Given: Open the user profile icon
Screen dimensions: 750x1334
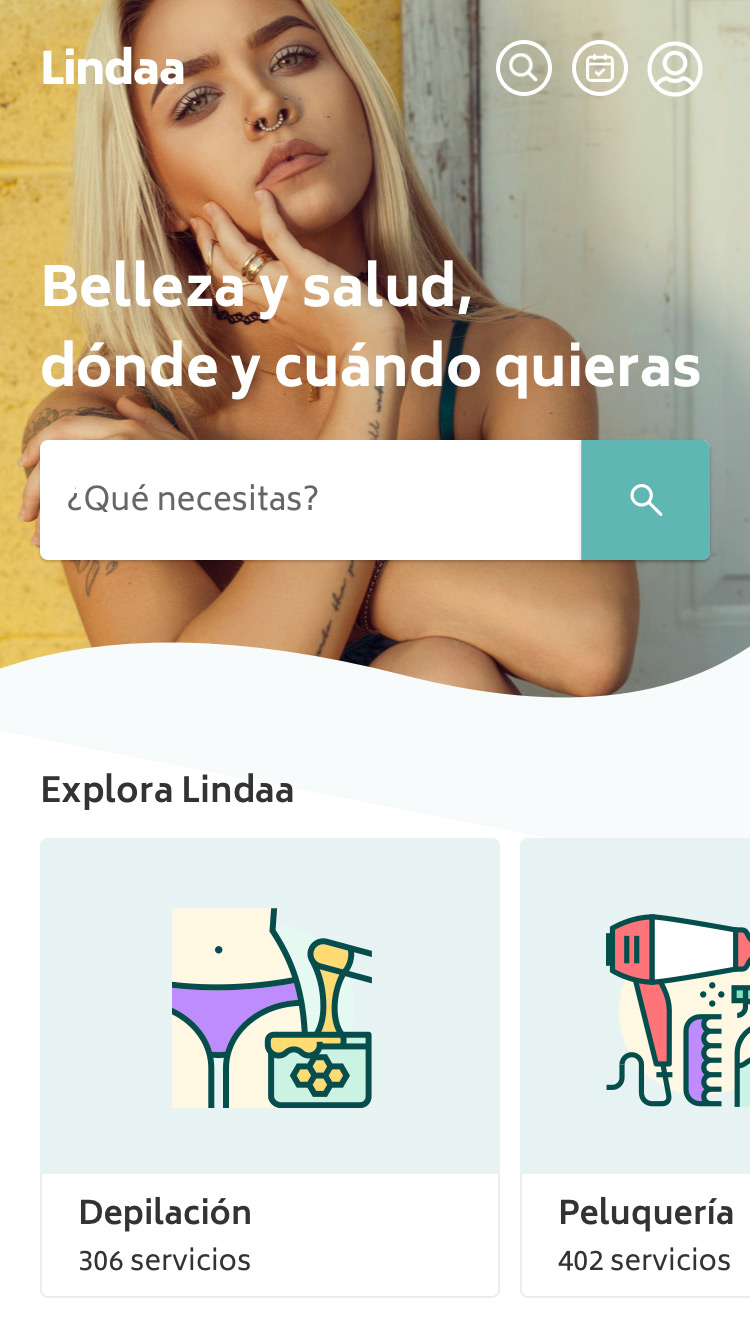Looking at the screenshot, I should pyautogui.click(x=675, y=68).
